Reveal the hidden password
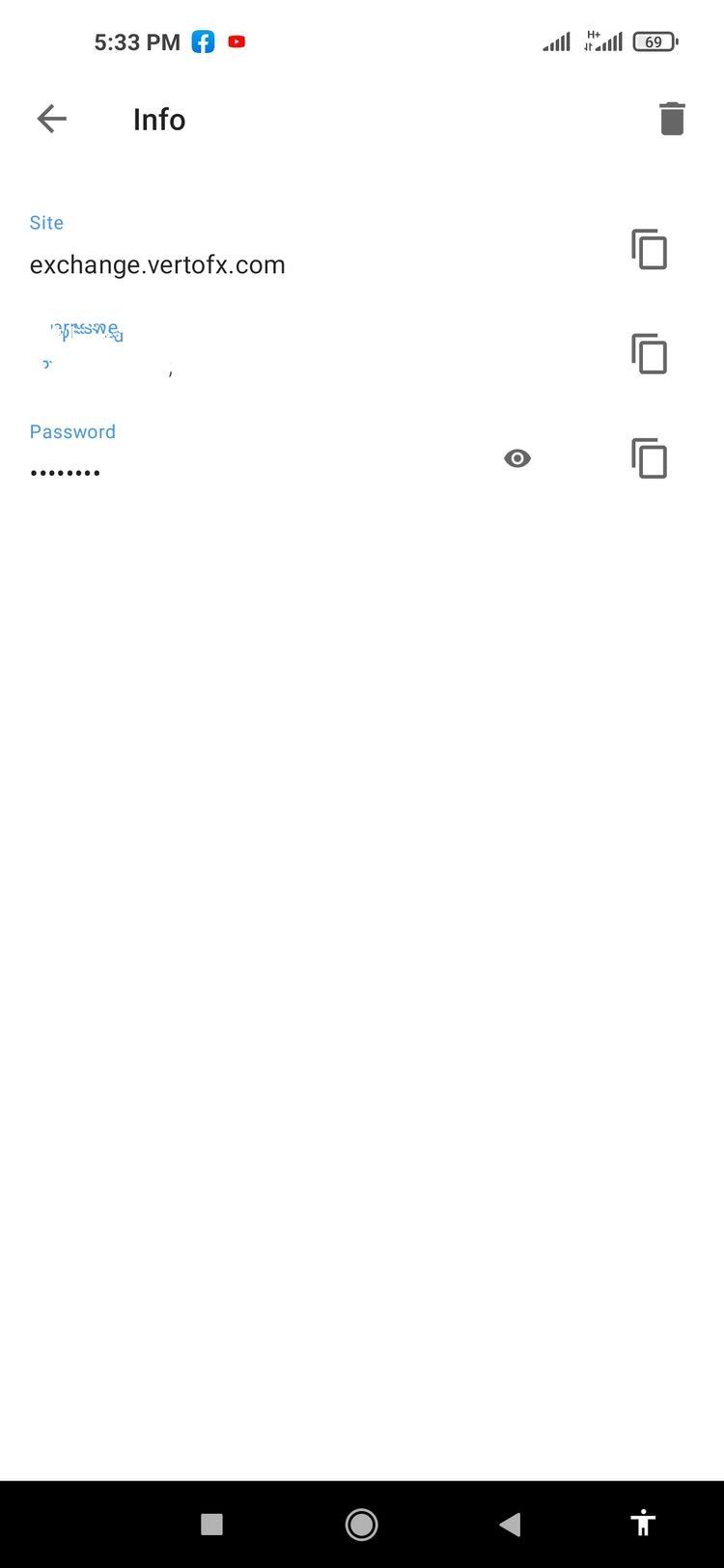This screenshot has height=1568, width=724. click(517, 458)
